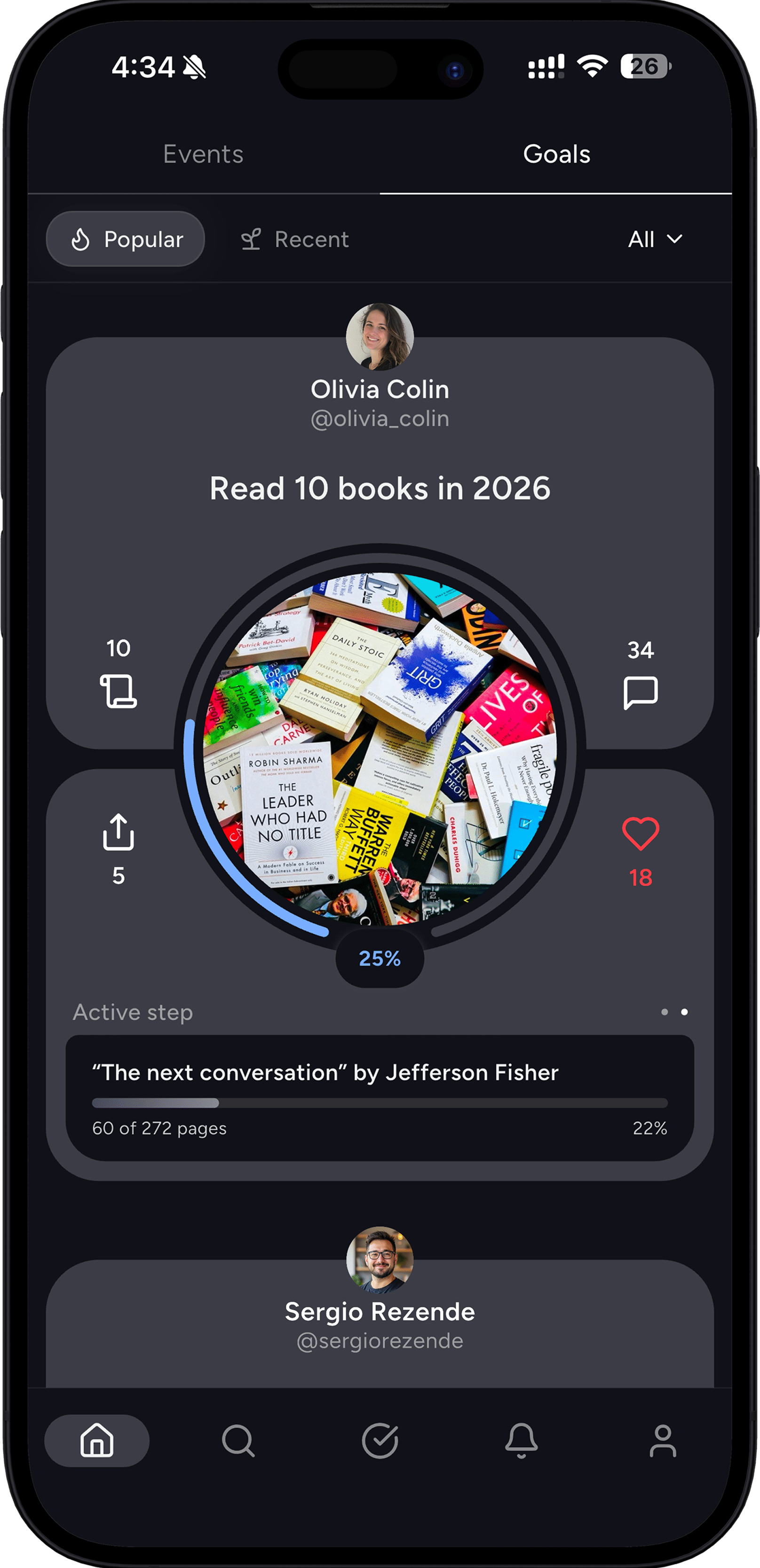
Task: Select the Goals tab
Action: pos(556,154)
